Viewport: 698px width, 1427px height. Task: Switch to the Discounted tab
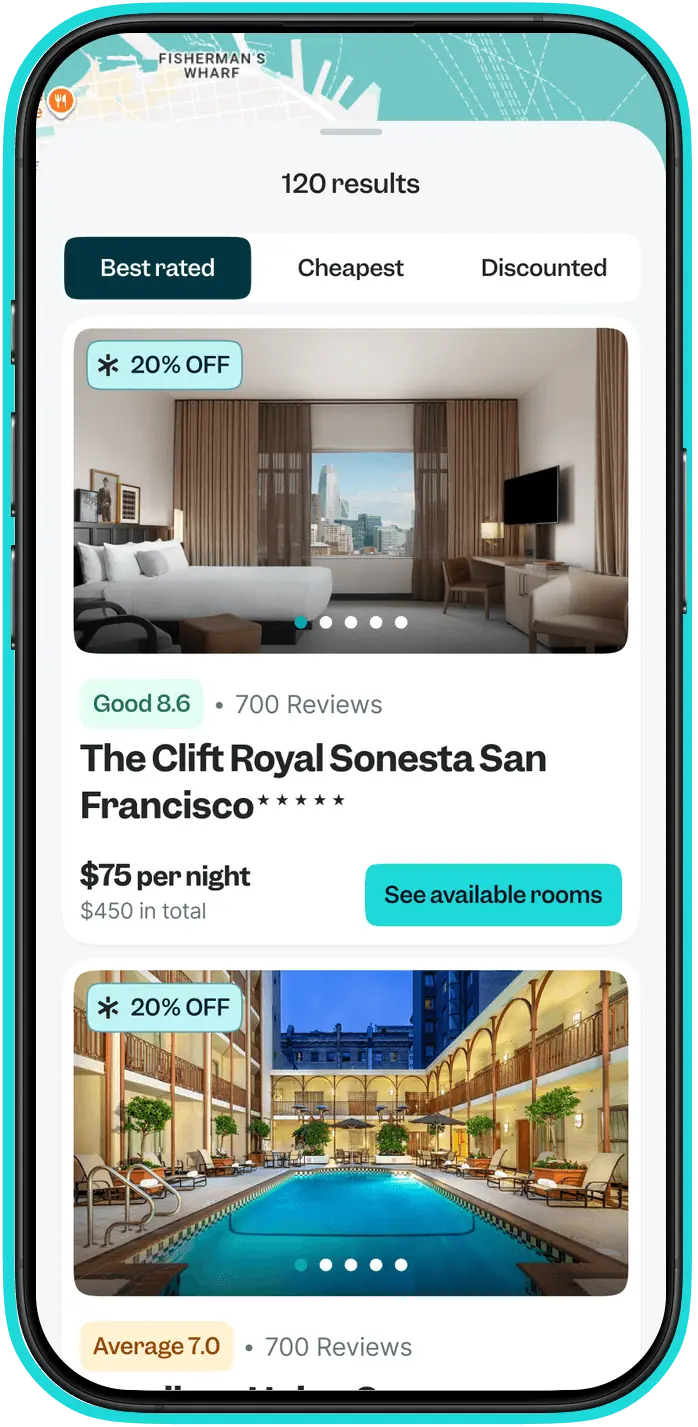point(543,268)
